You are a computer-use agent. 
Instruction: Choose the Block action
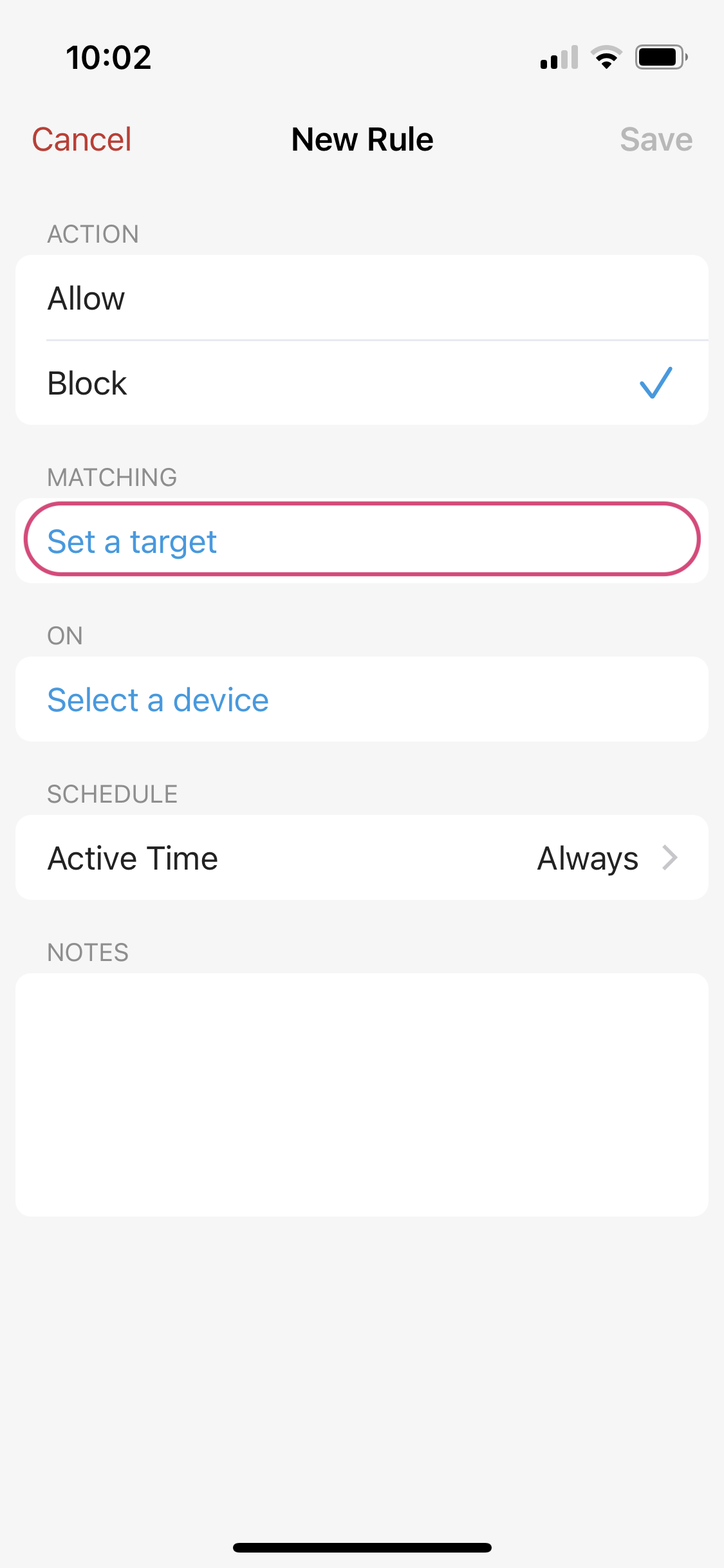362,383
